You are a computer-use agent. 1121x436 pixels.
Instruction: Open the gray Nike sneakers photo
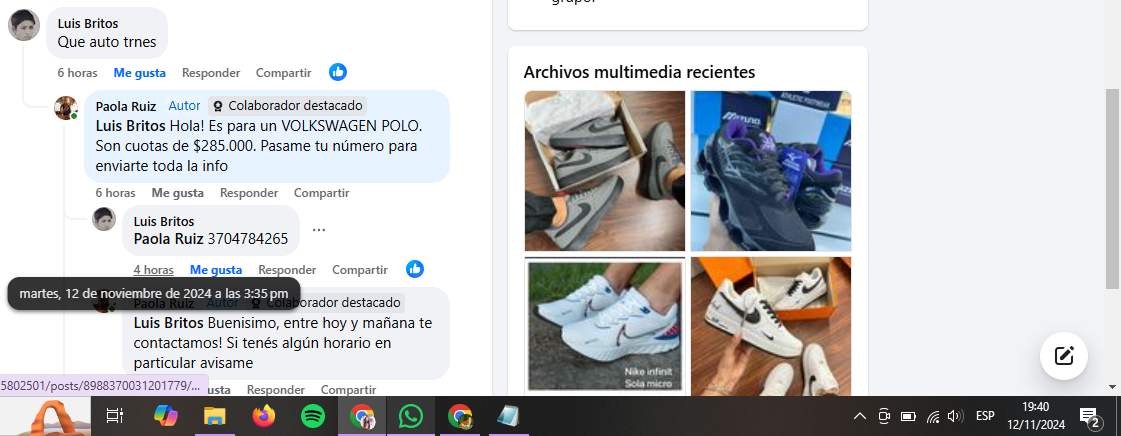[x=604, y=171]
